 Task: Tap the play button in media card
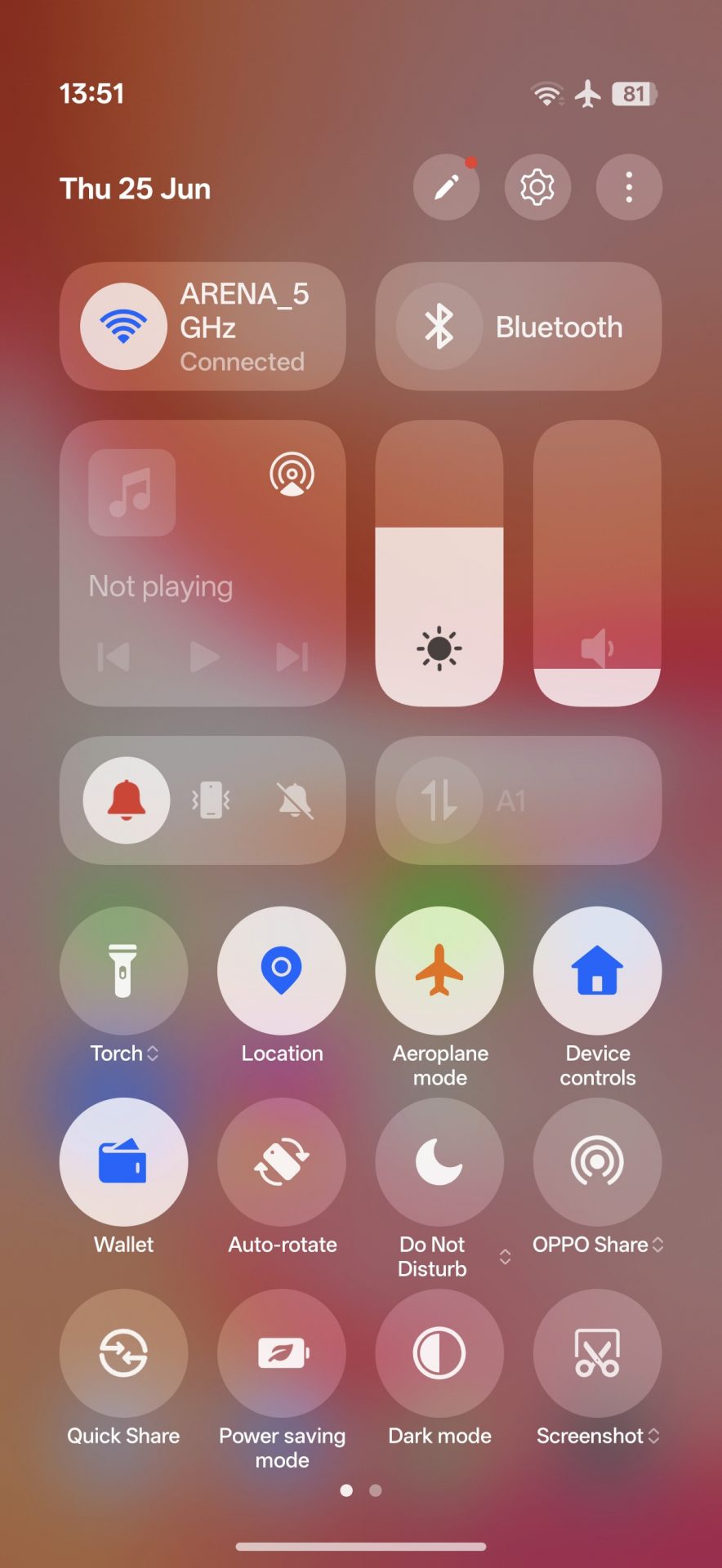203,657
